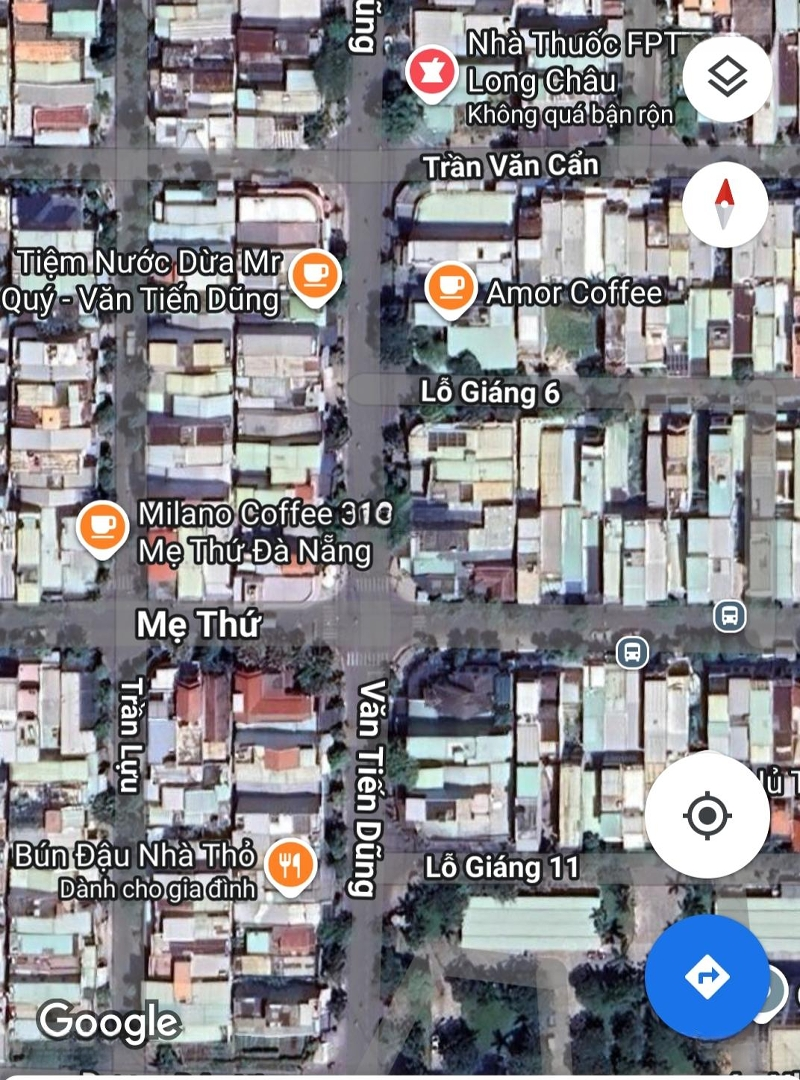
Task: Tap the bus stop closer to the Mẹ Thứ intersection
Action: pos(631,653)
